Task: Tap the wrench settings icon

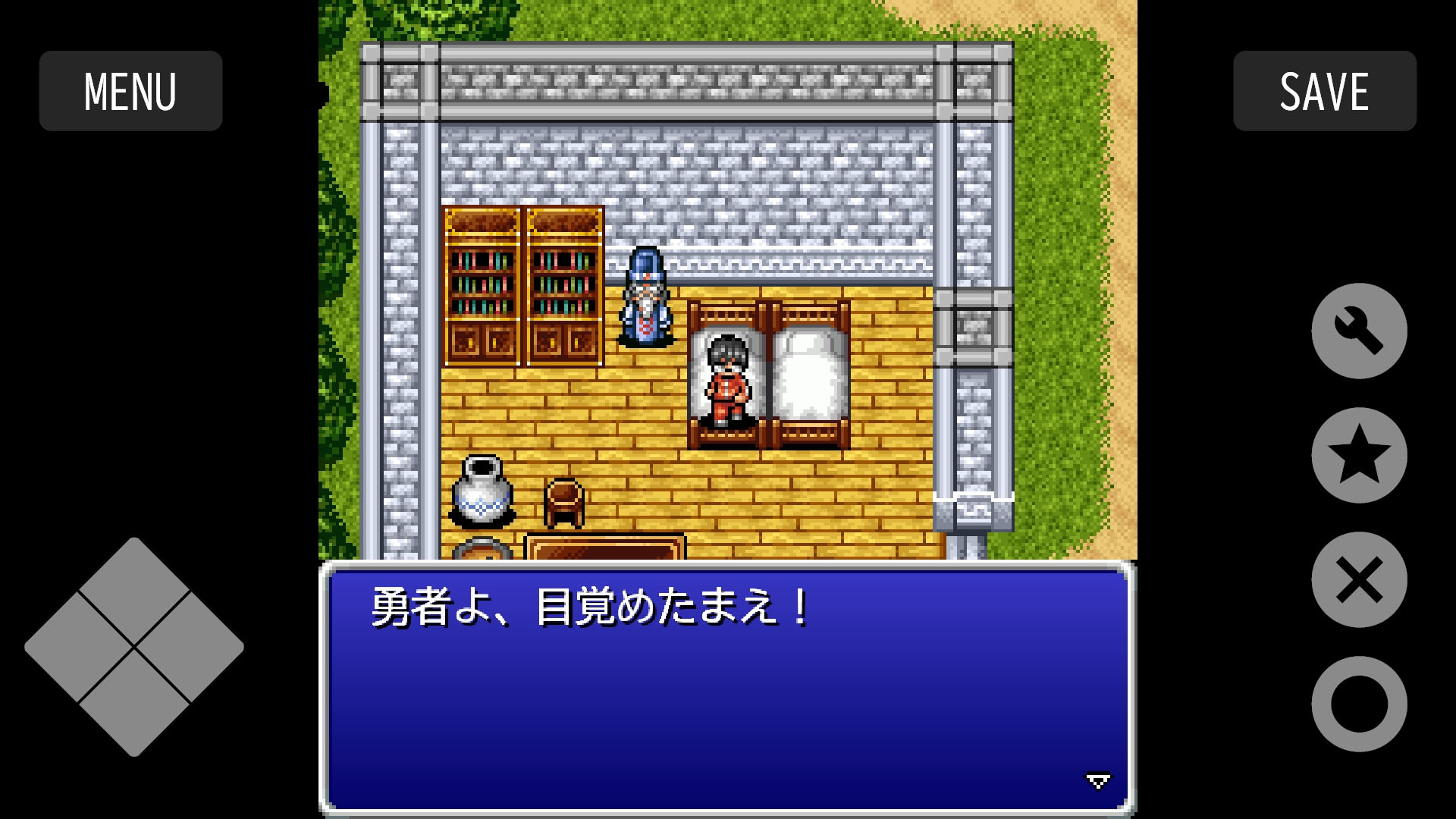Action: 1359,331
